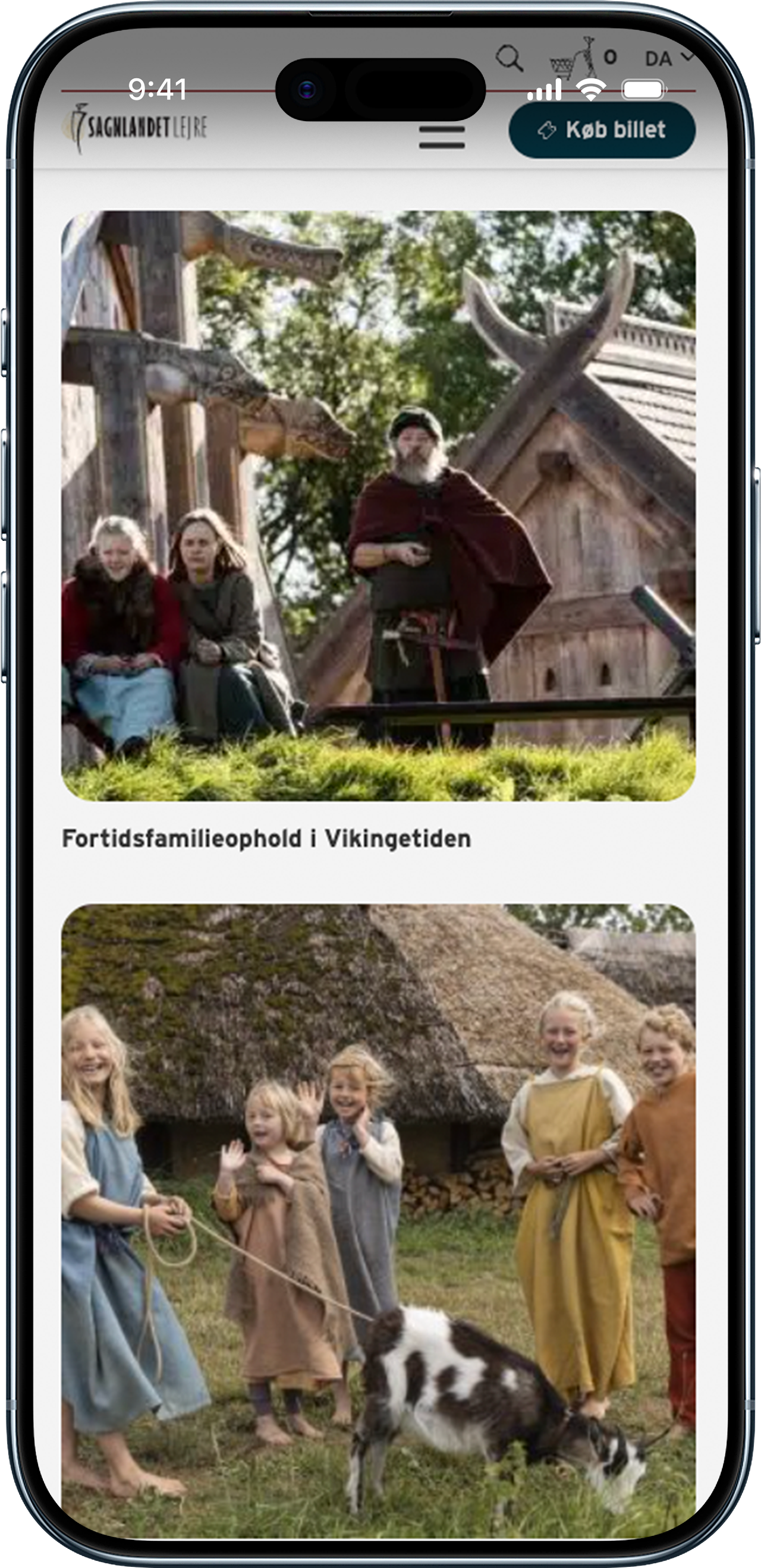Open the search magnifier icon
Image resolution: width=761 pixels, height=1568 pixels.
(x=509, y=58)
